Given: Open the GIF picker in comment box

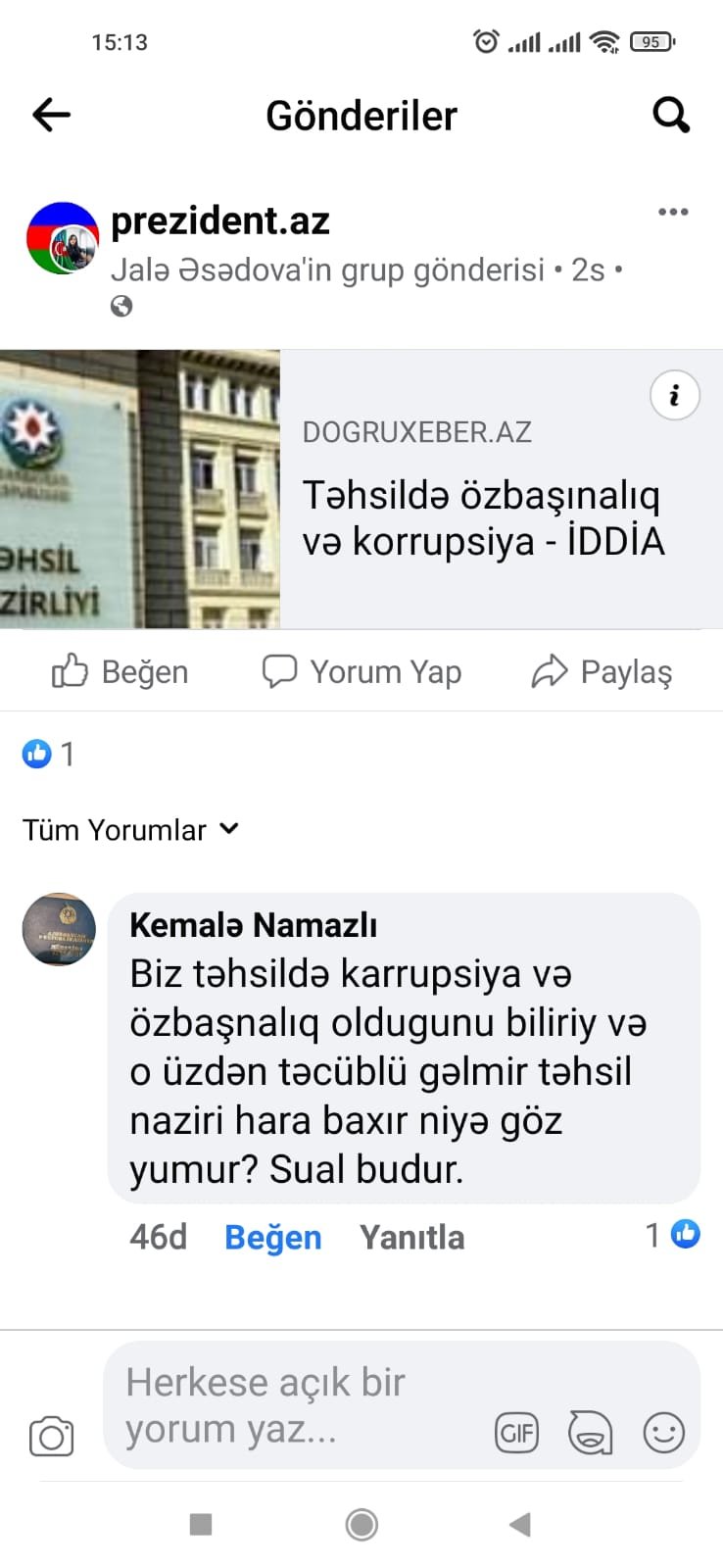Looking at the screenshot, I should 516,1434.
